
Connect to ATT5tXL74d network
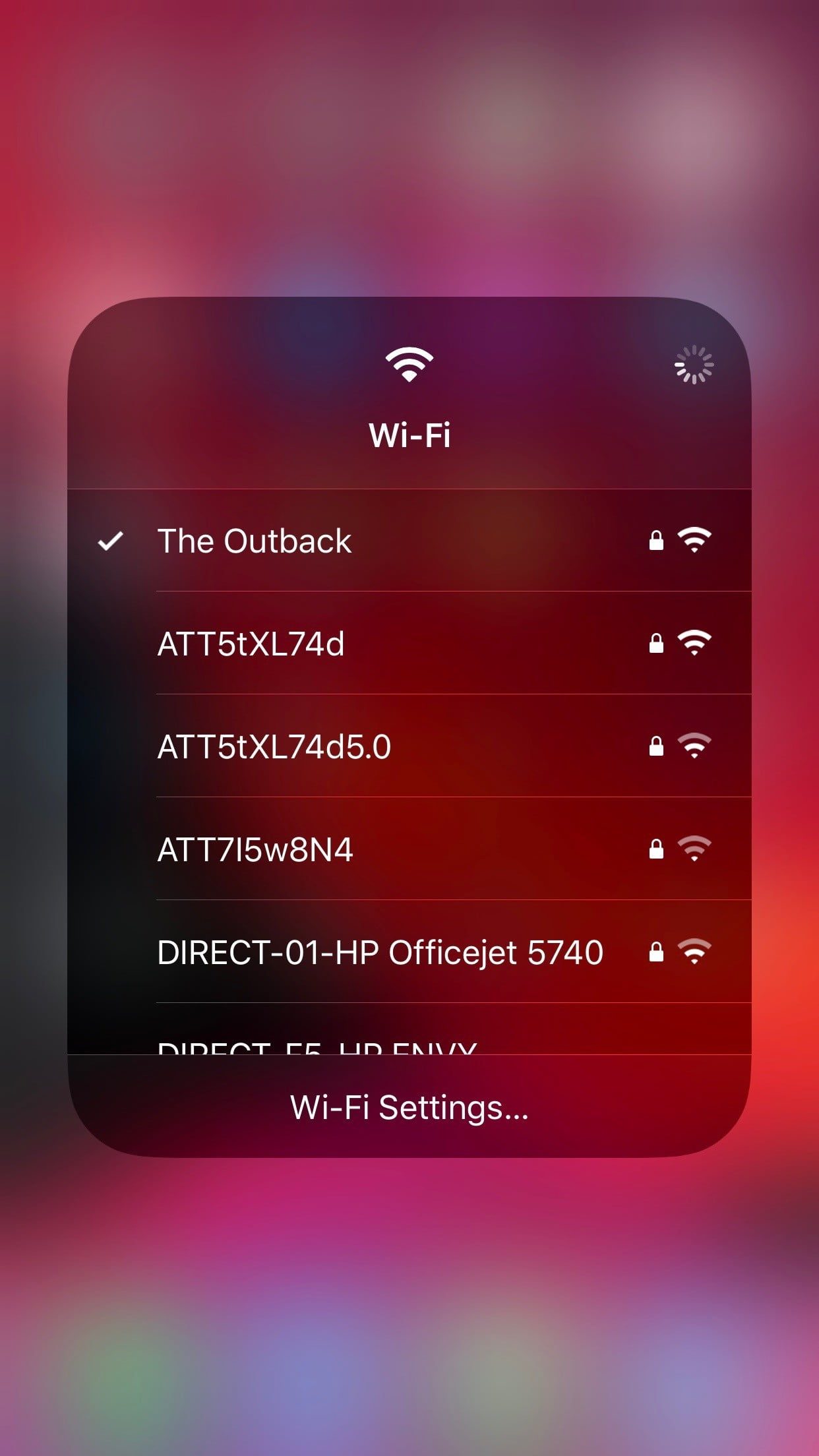[409, 644]
